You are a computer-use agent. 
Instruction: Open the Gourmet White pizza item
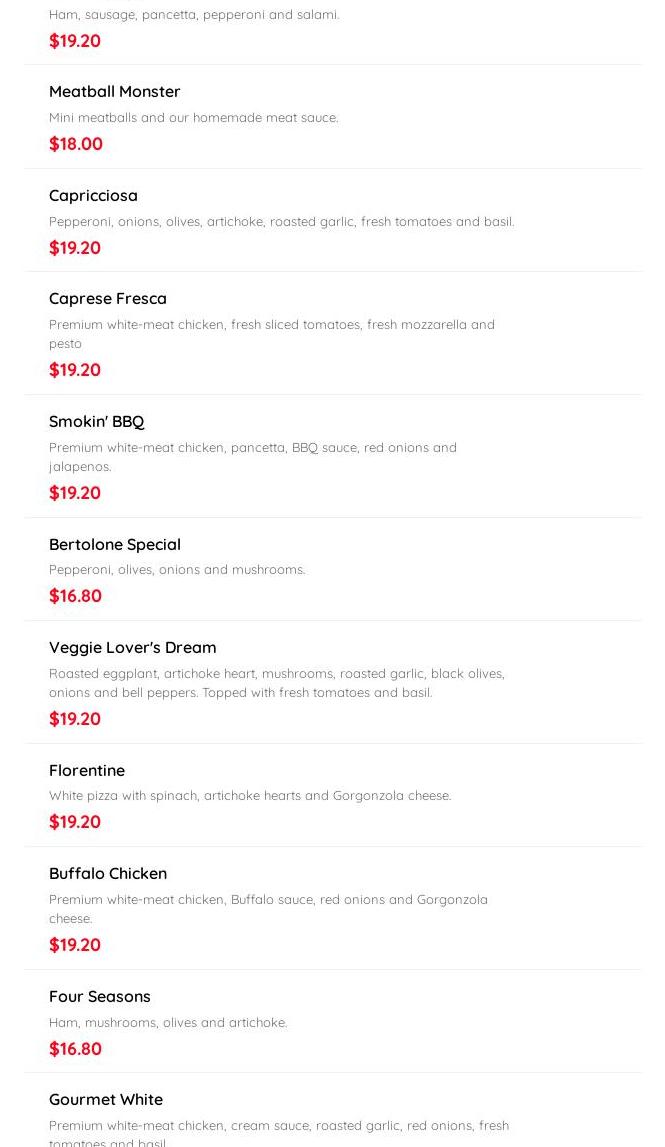[106, 1100]
